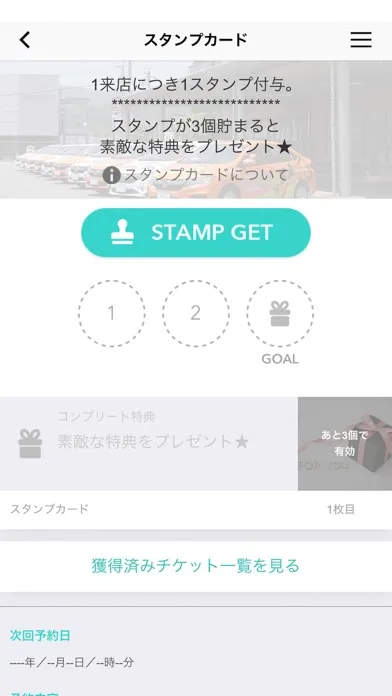Go back using the header arrow
This screenshot has height=696, width=392.
pos(25,40)
